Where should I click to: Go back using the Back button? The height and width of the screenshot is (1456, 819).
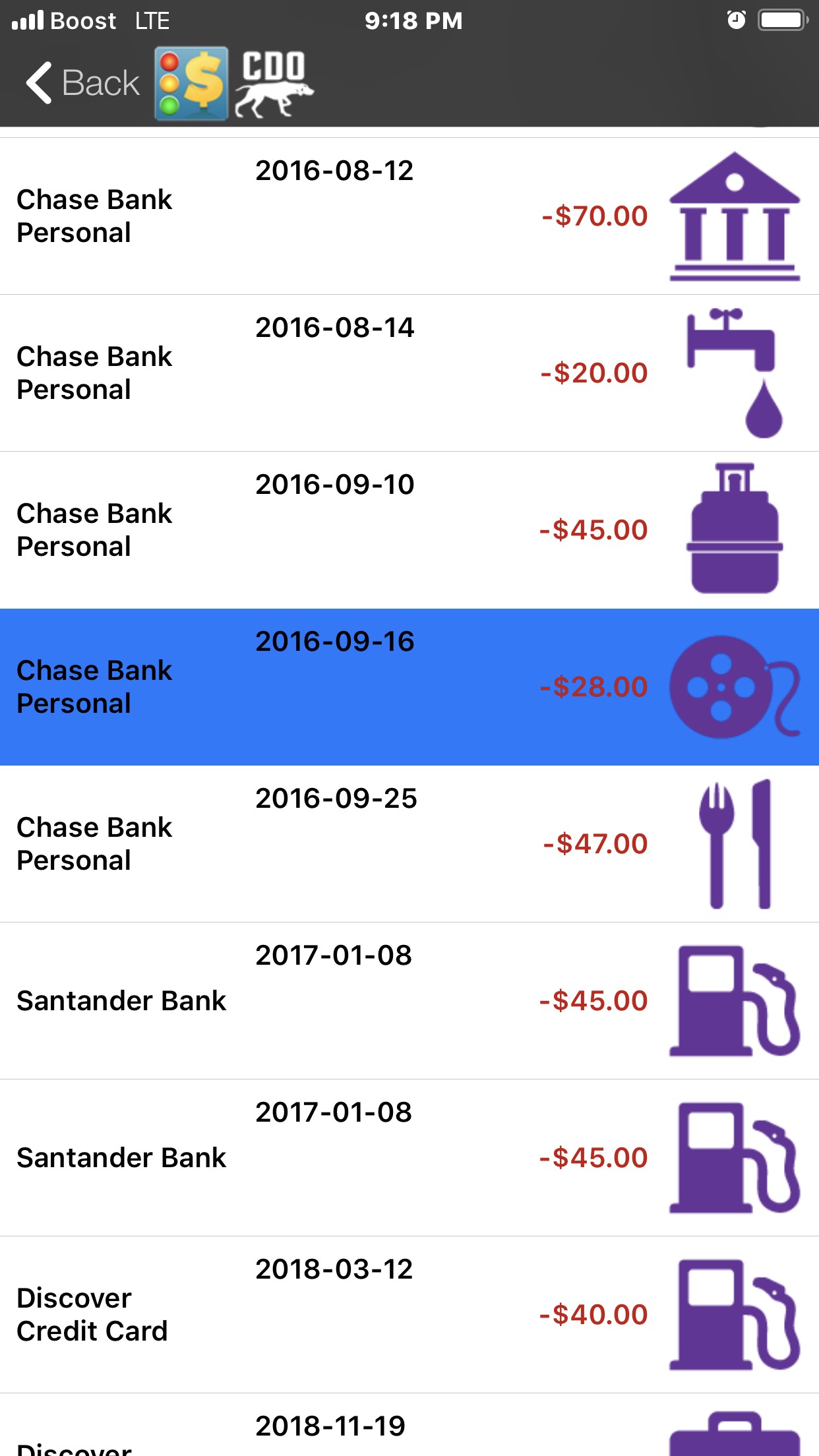(x=83, y=83)
